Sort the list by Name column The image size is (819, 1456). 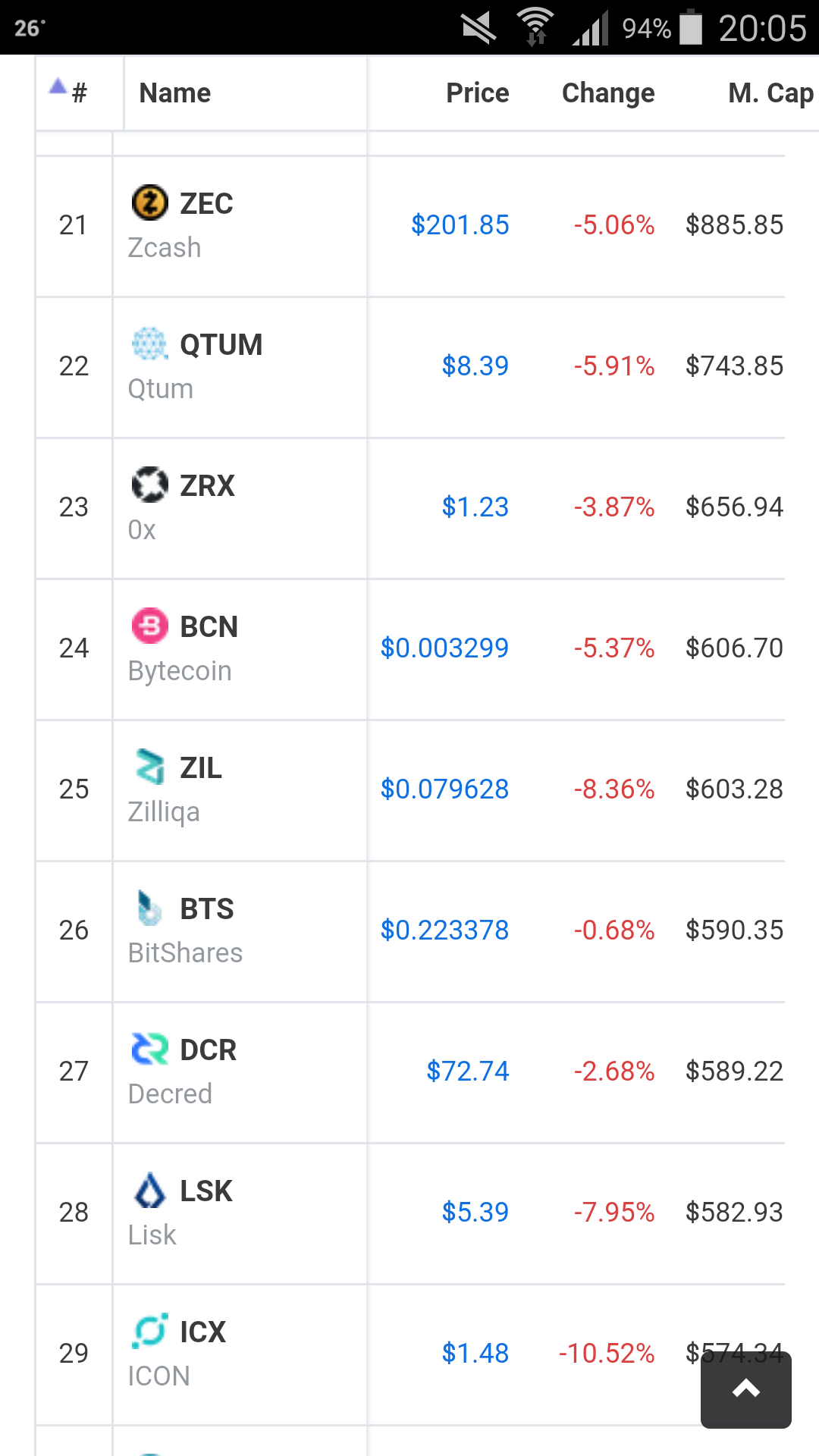pos(175,93)
